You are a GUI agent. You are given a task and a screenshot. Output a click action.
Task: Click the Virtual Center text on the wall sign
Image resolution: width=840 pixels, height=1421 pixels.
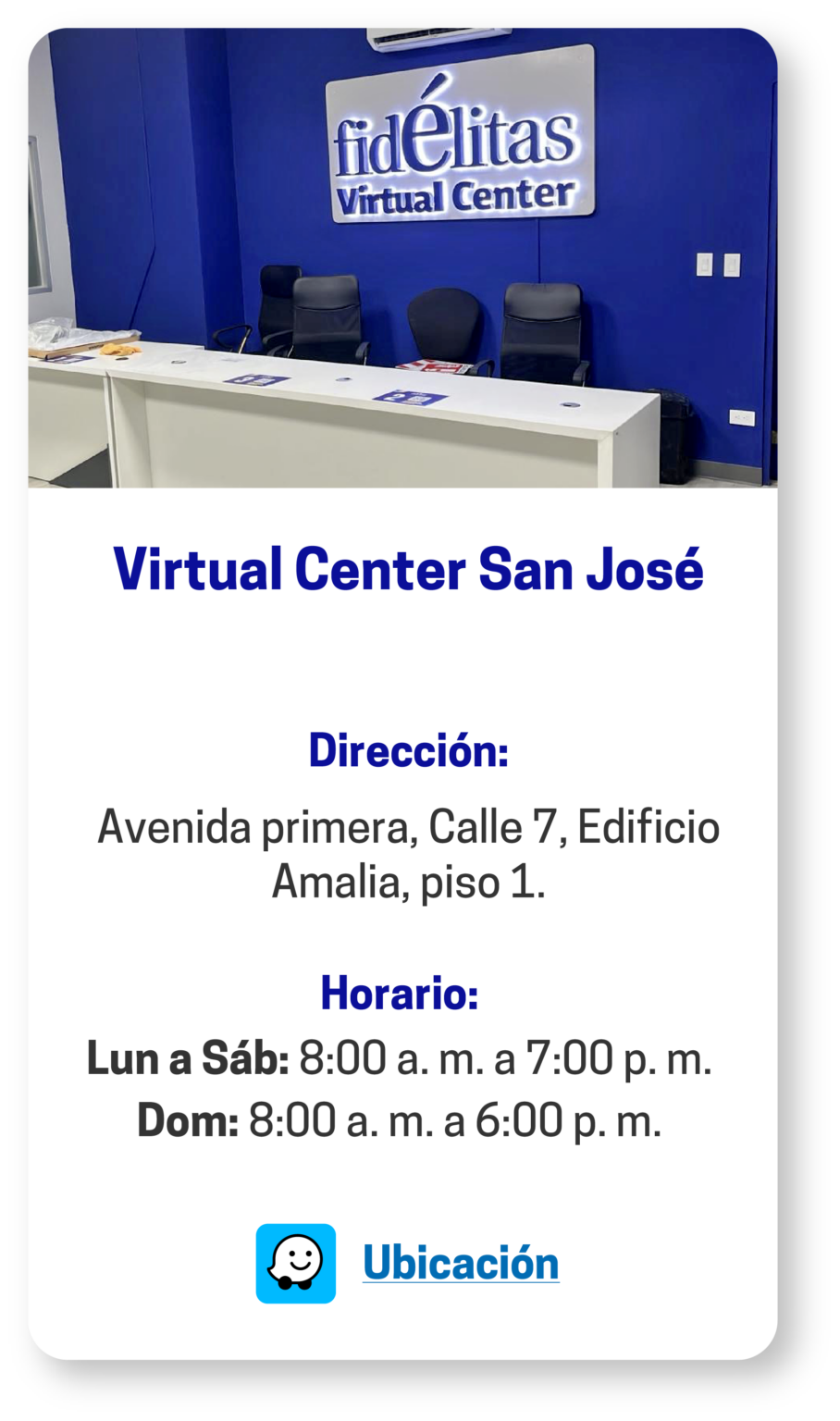(x=455, y=194)
